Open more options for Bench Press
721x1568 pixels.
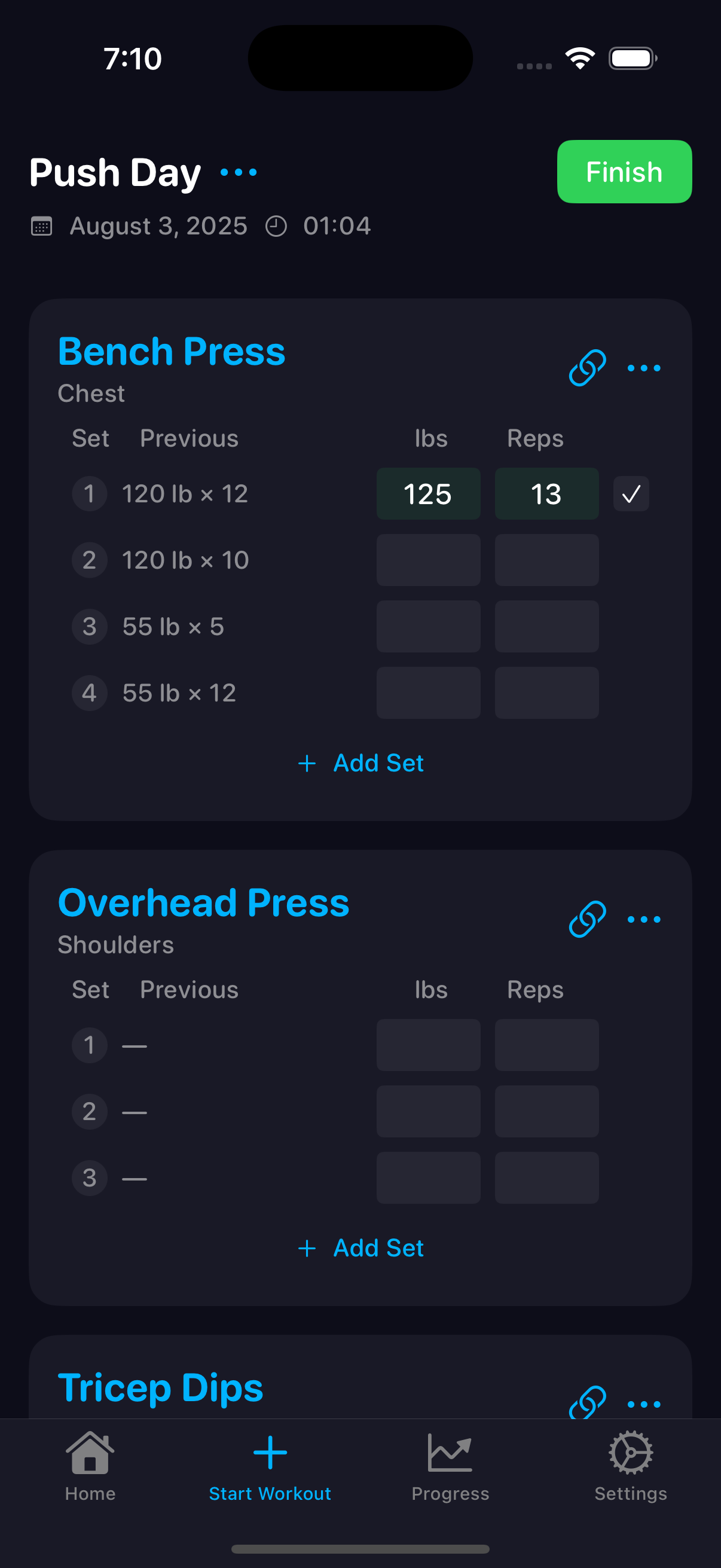click(x=644, y=368)
